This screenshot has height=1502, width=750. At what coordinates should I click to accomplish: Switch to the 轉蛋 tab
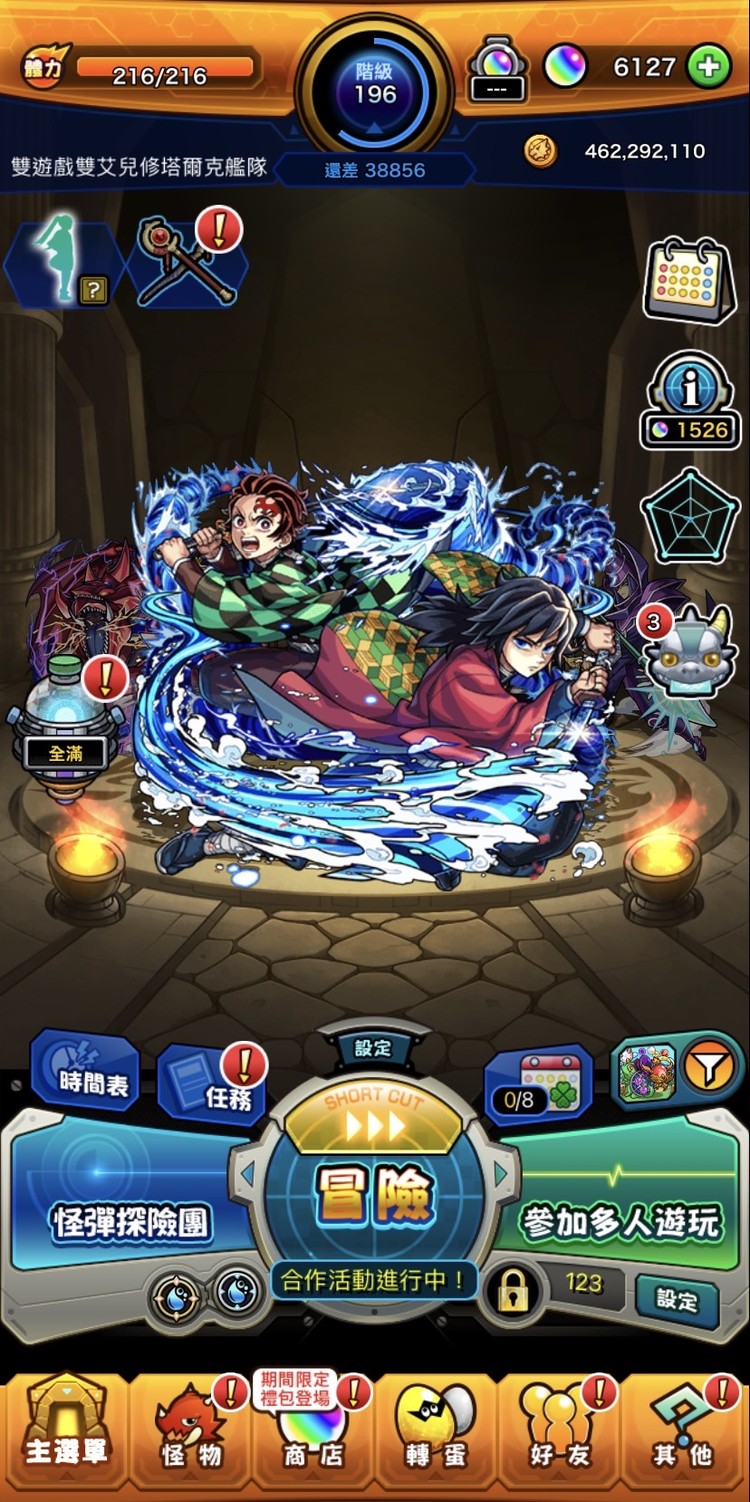(434, 1432)
